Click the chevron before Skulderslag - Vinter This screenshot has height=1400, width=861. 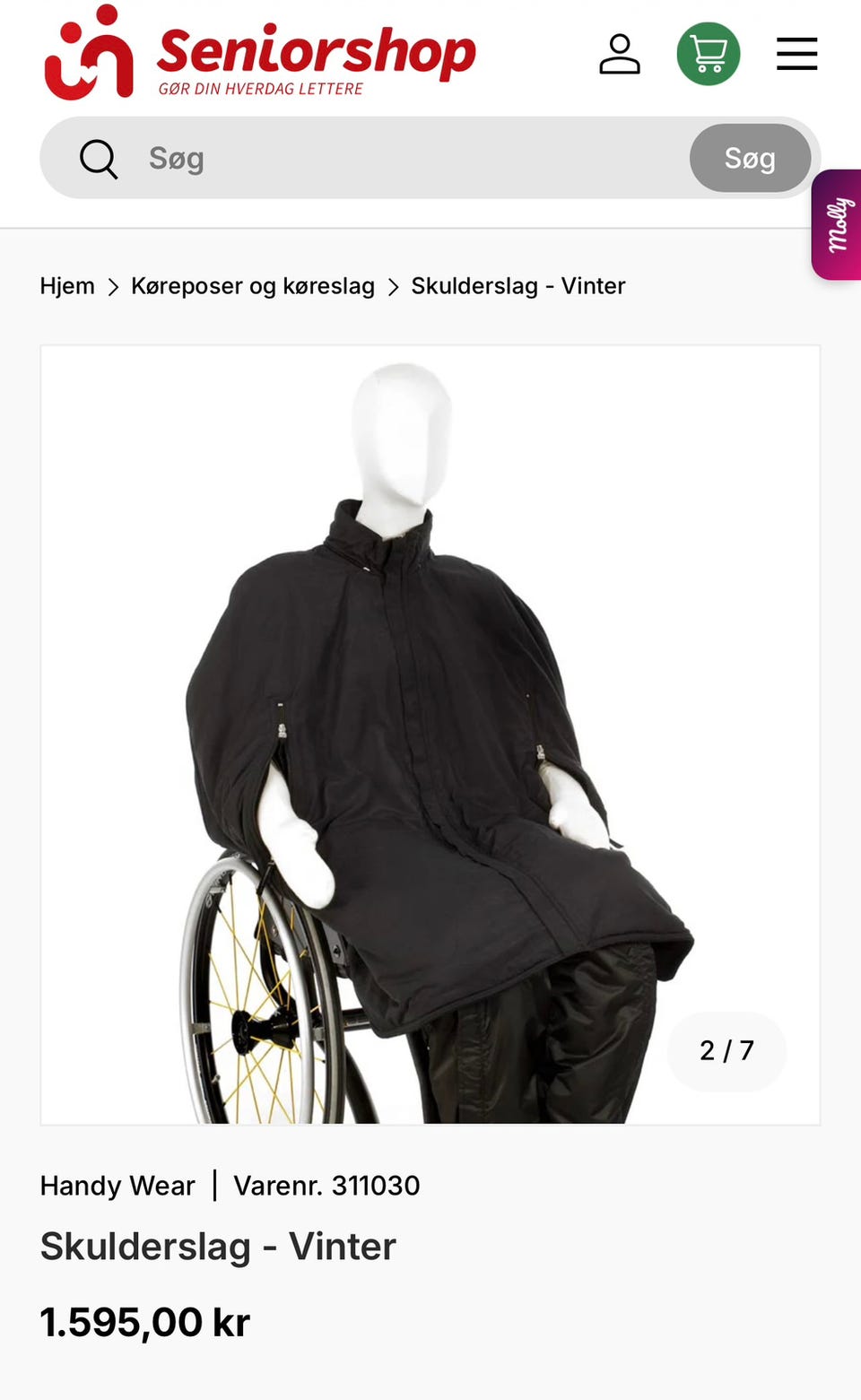coord(393,285)
